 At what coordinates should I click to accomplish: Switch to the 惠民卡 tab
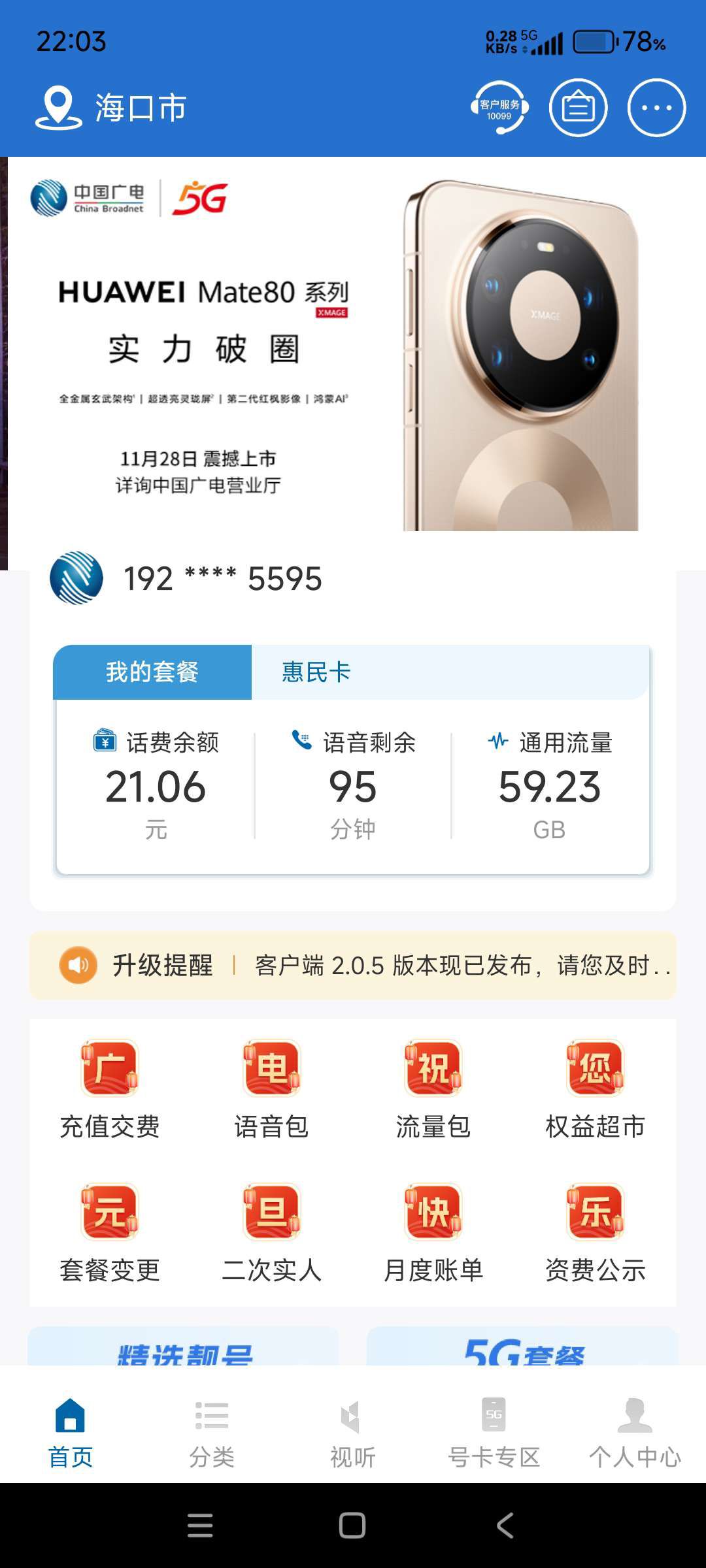(316, 672)
